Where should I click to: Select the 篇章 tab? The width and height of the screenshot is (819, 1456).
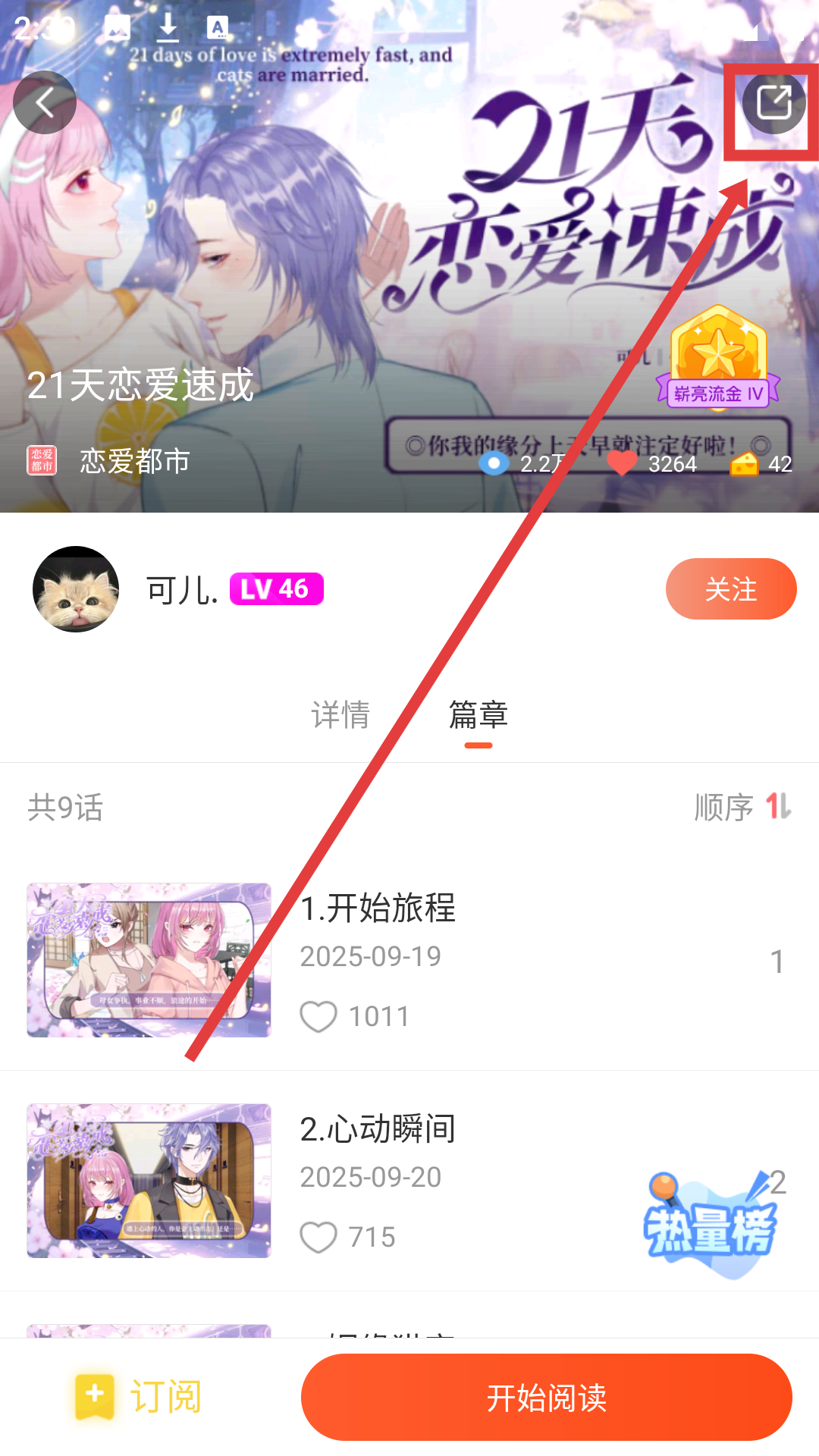point(478,715)
